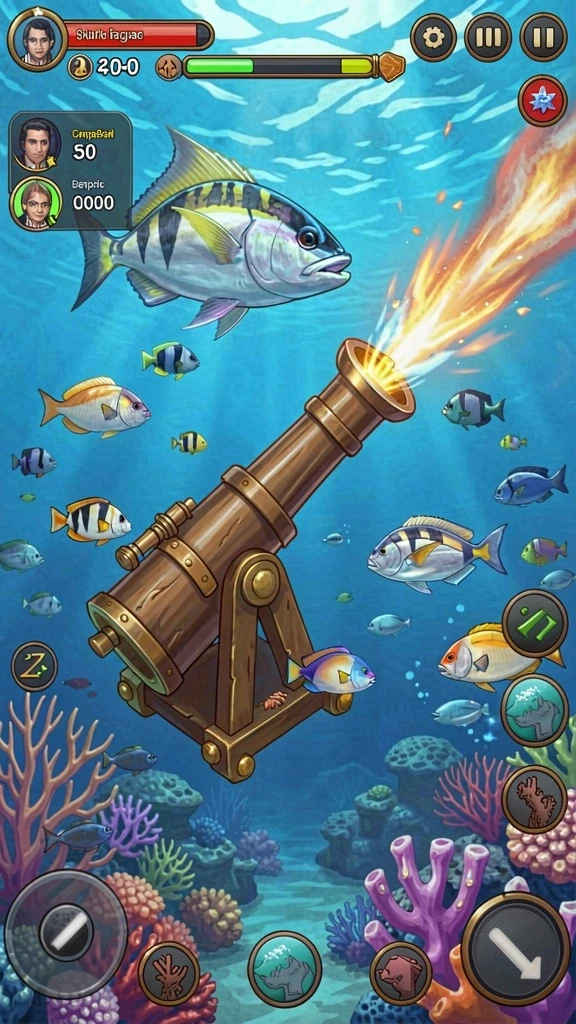Viewport: 576px width, 1024px height.
Task: Tap the Z skill button
Action: coord(34,666)
